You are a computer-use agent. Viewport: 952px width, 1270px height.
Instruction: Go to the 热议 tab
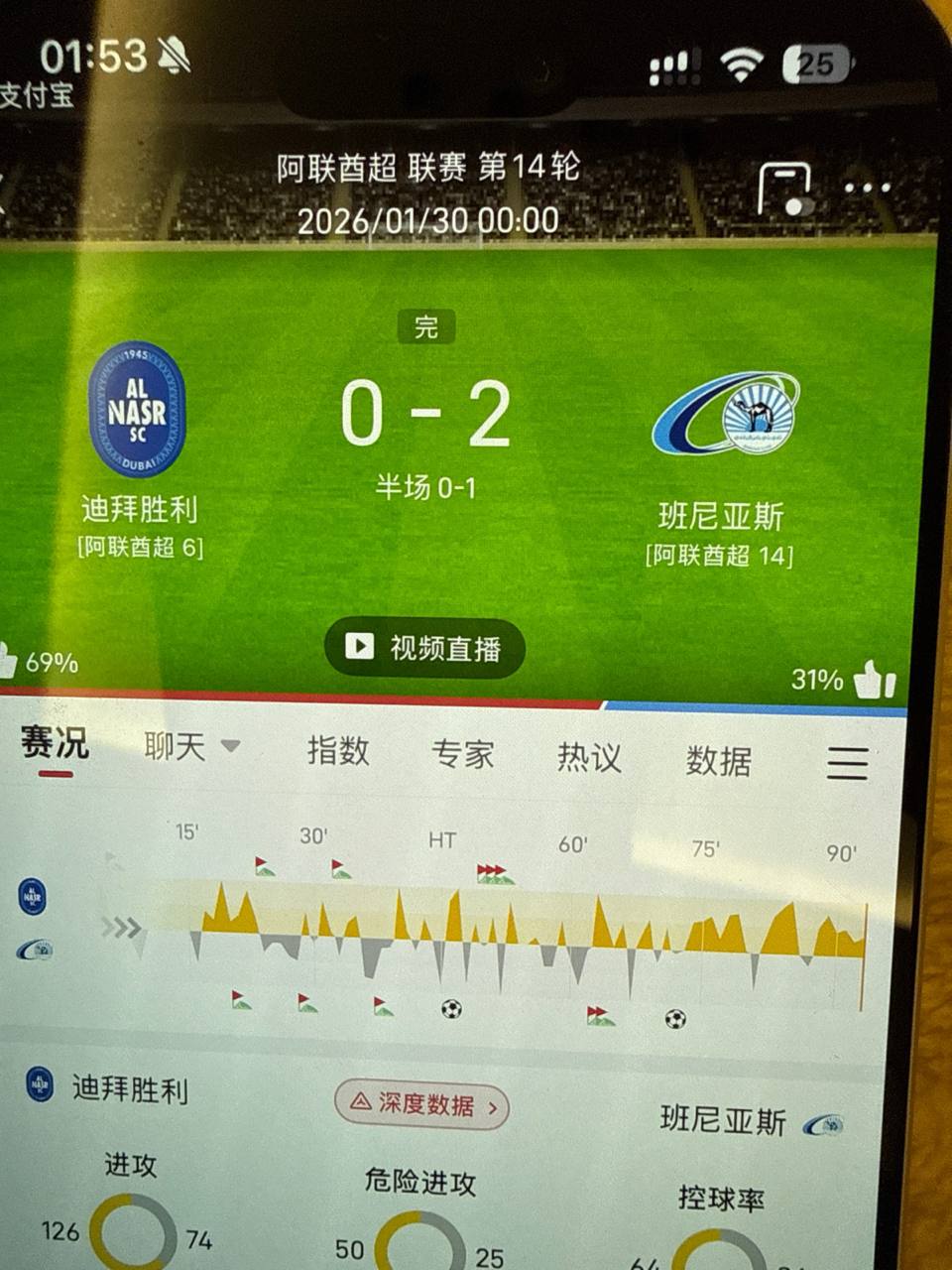[x=589, y=758]
